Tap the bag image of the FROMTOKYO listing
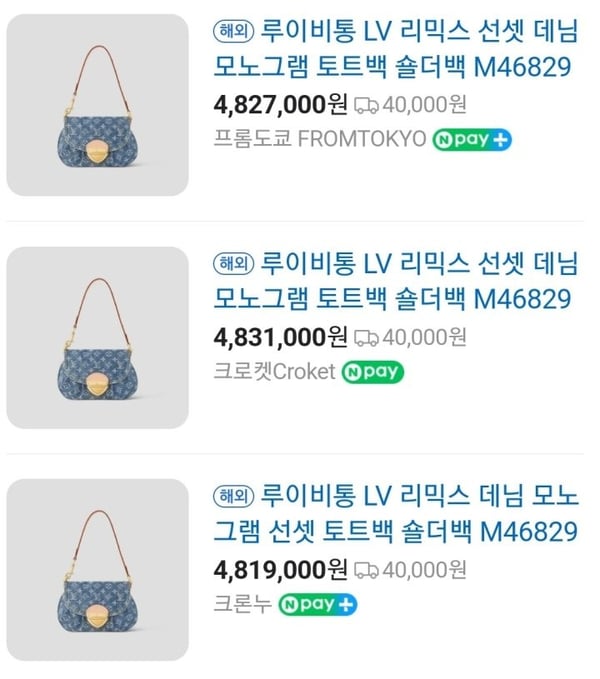Image resolution: width=600 pixels, height=679 pixels. pyautogui.click(x=97, y=105)
